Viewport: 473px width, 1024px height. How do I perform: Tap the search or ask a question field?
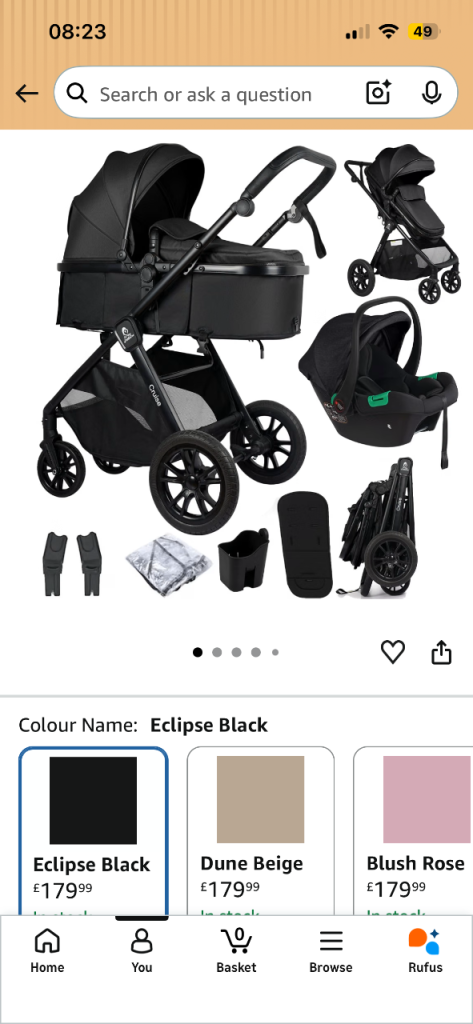pos(216,94)
